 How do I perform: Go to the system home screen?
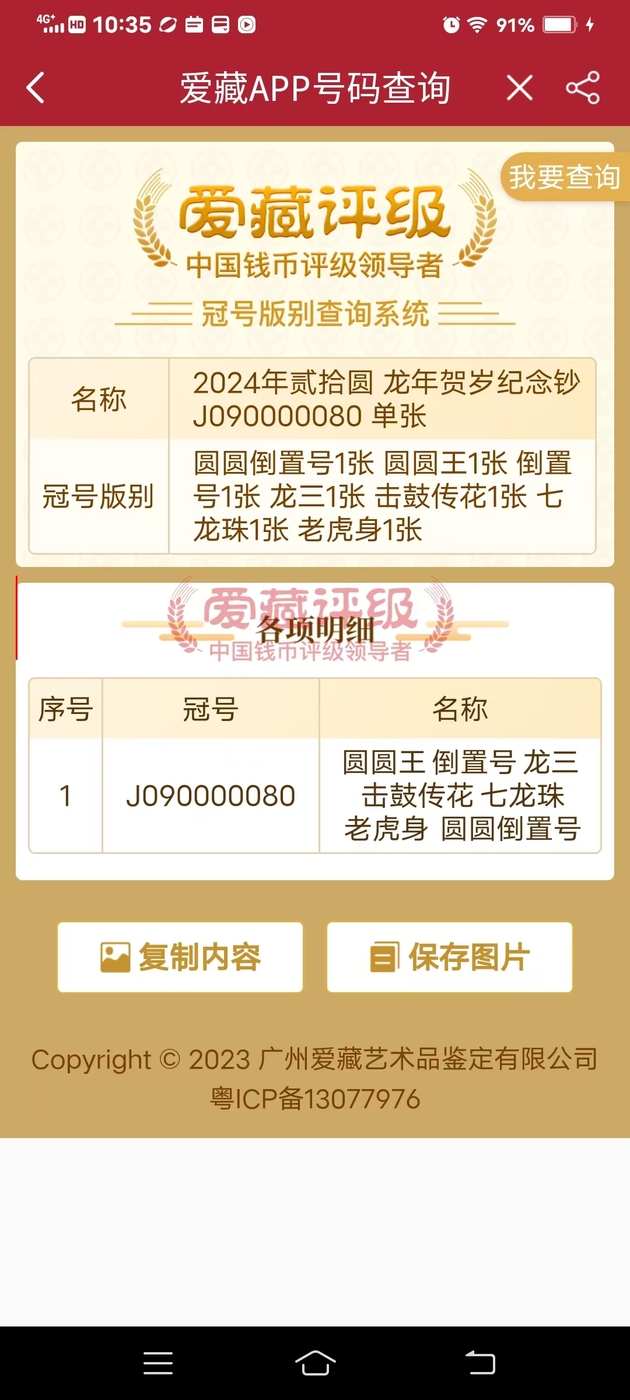click(x=315, y=1363)
